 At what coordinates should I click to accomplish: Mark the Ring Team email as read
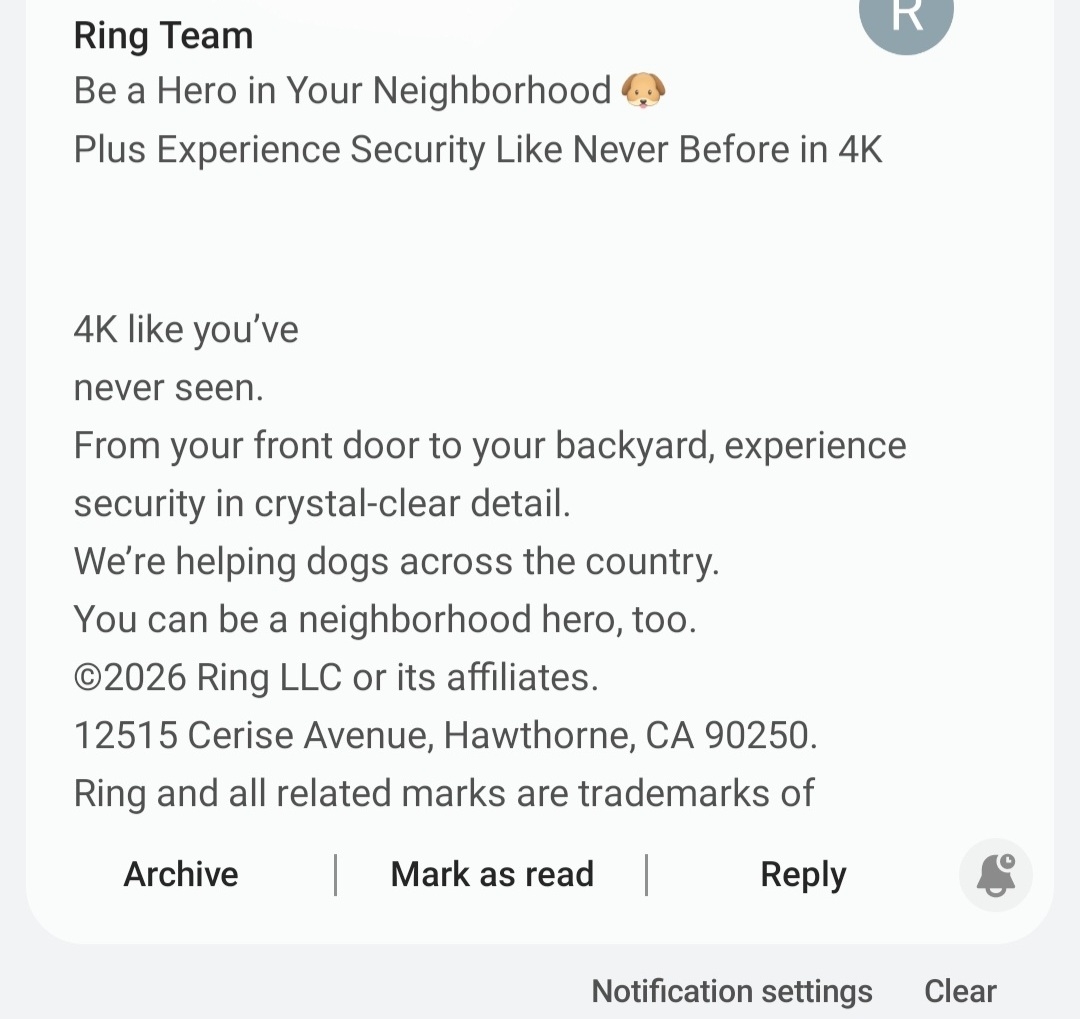tap(492, 874)
